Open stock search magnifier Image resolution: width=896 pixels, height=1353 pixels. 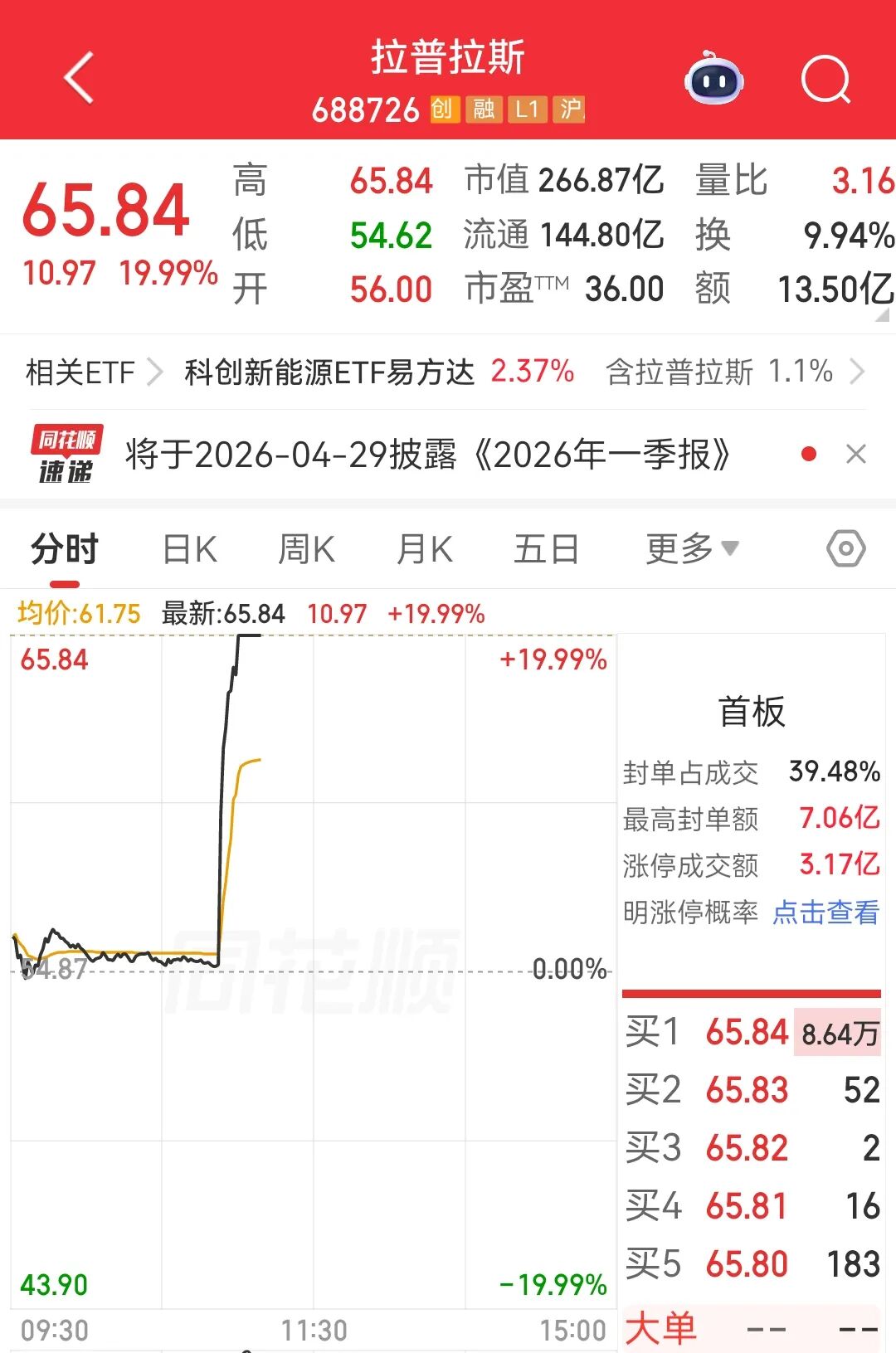(x=825, y=80)
